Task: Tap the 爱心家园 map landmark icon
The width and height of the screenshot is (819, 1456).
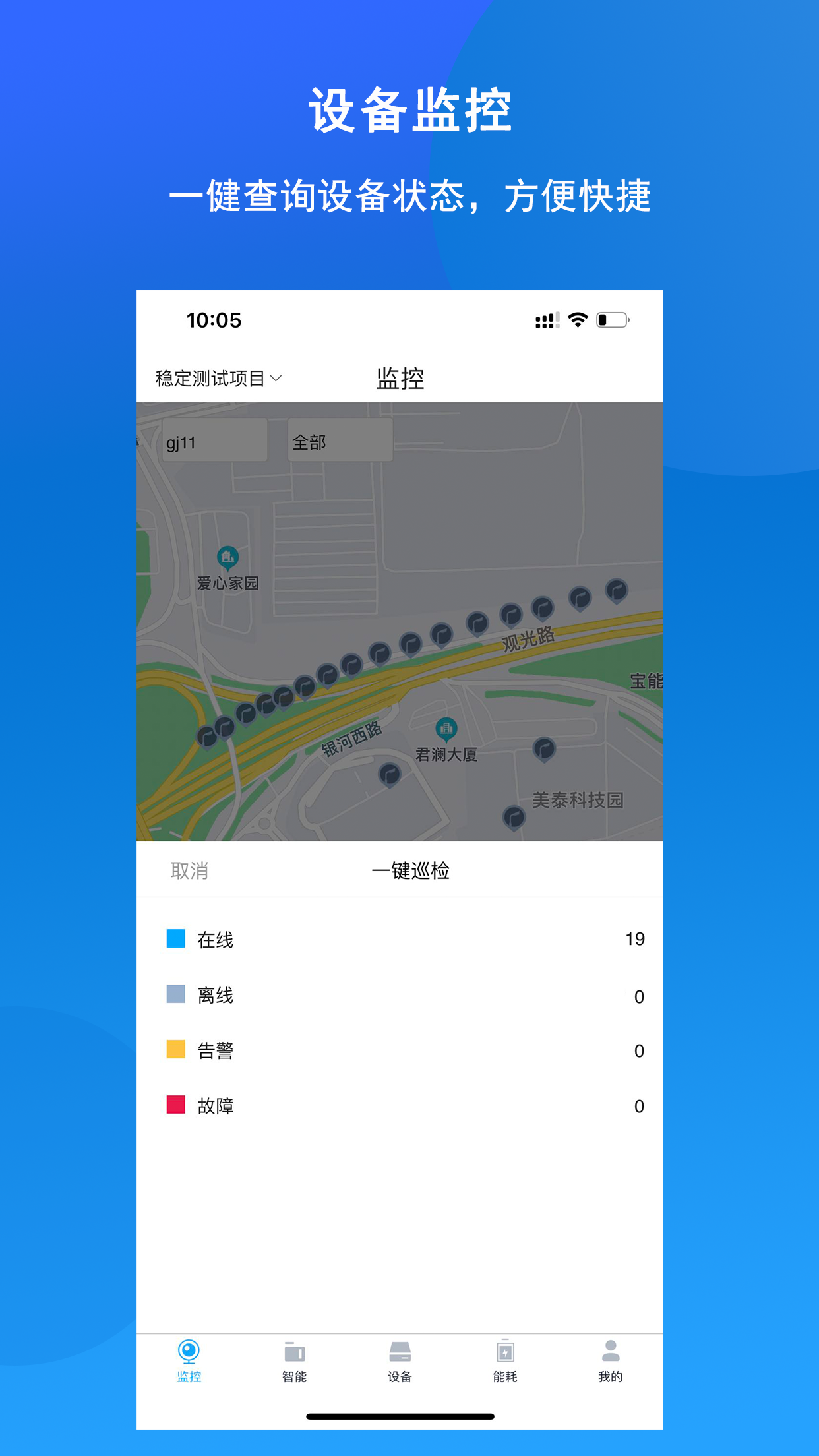Action: pos(228,557)
